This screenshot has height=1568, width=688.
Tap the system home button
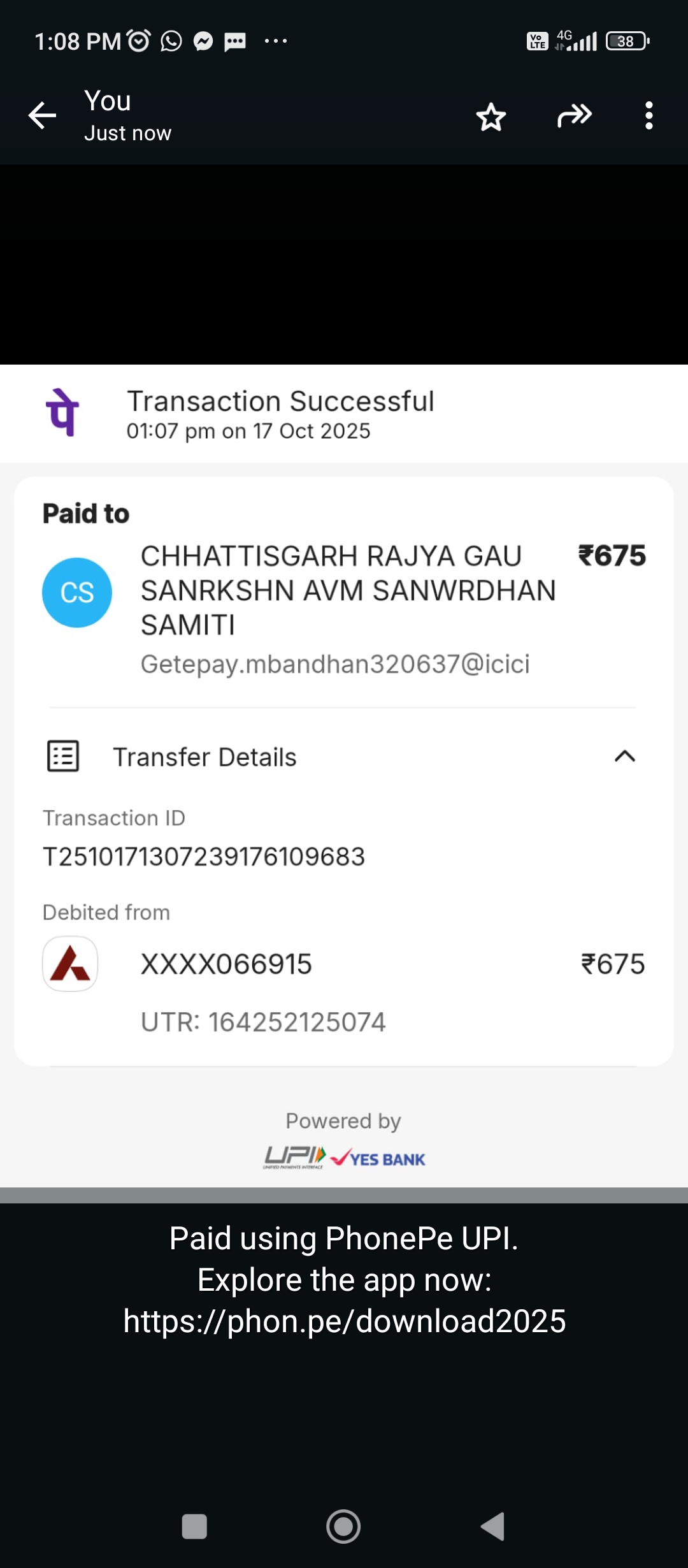(x=343, y=1527)
